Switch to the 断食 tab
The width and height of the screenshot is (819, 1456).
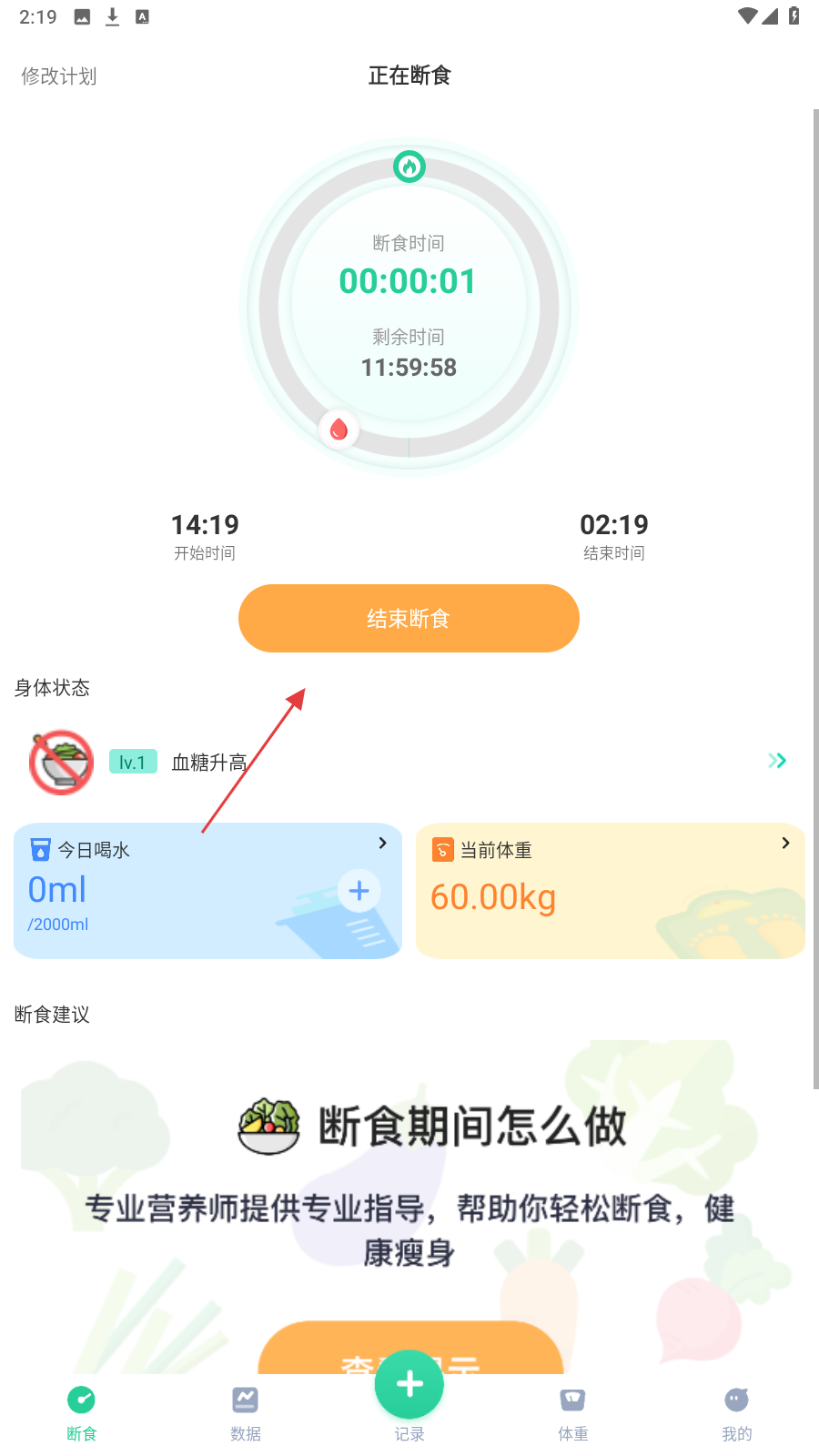[x=81, y=1413]
